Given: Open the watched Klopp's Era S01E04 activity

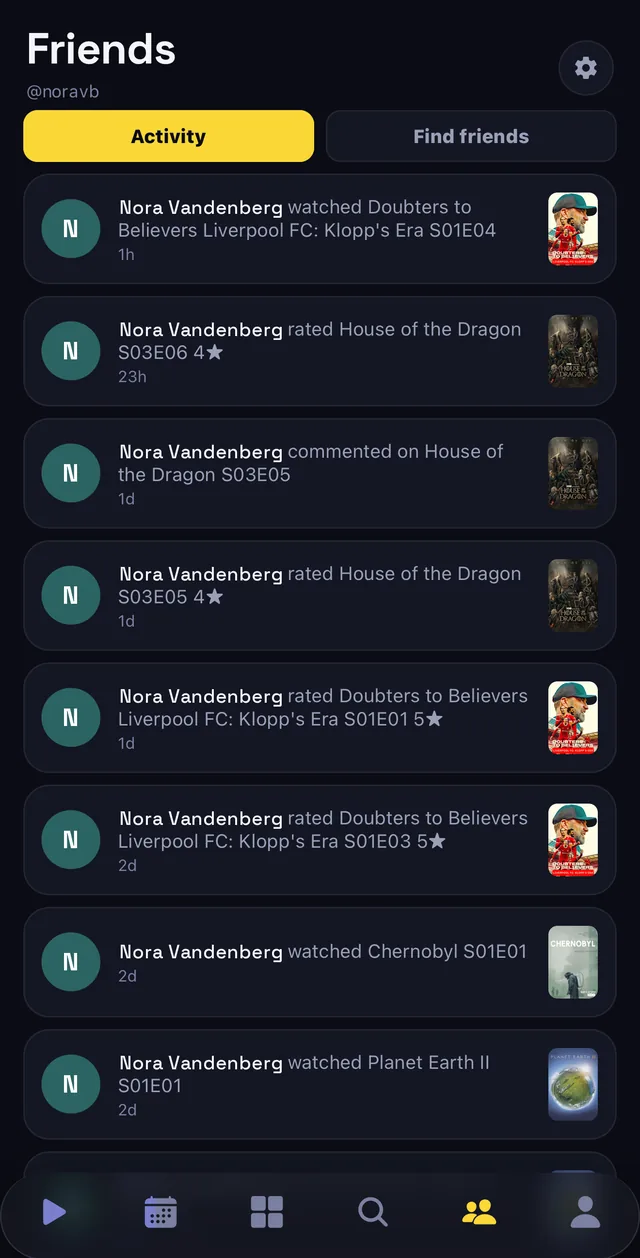Looking at the screenshot, I should pyautogui.click(x=320, y=229).
